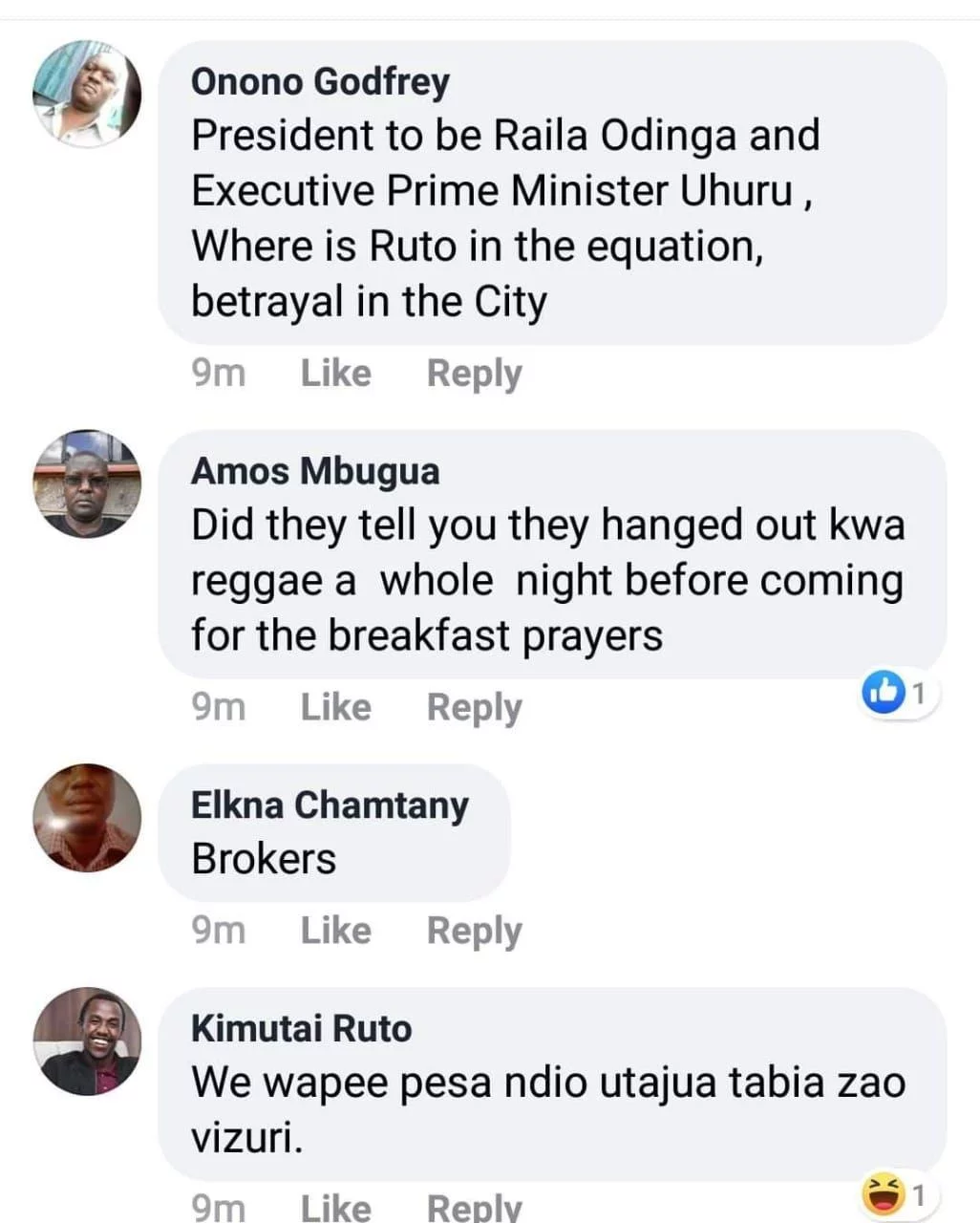Tap the name Amos Mbugua
Viewport: 980px width, 1223px height.
(x=314, y=471)
